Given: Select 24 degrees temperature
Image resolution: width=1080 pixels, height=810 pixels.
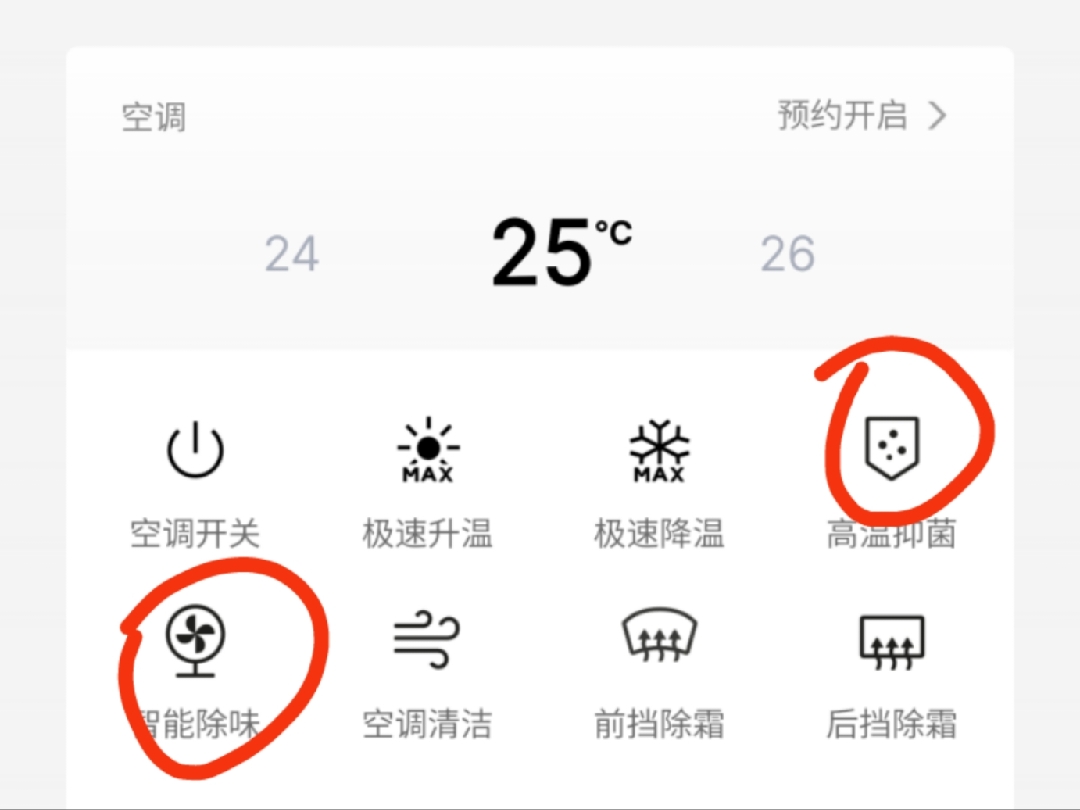Looking at the screenshot, I should 291,253.
